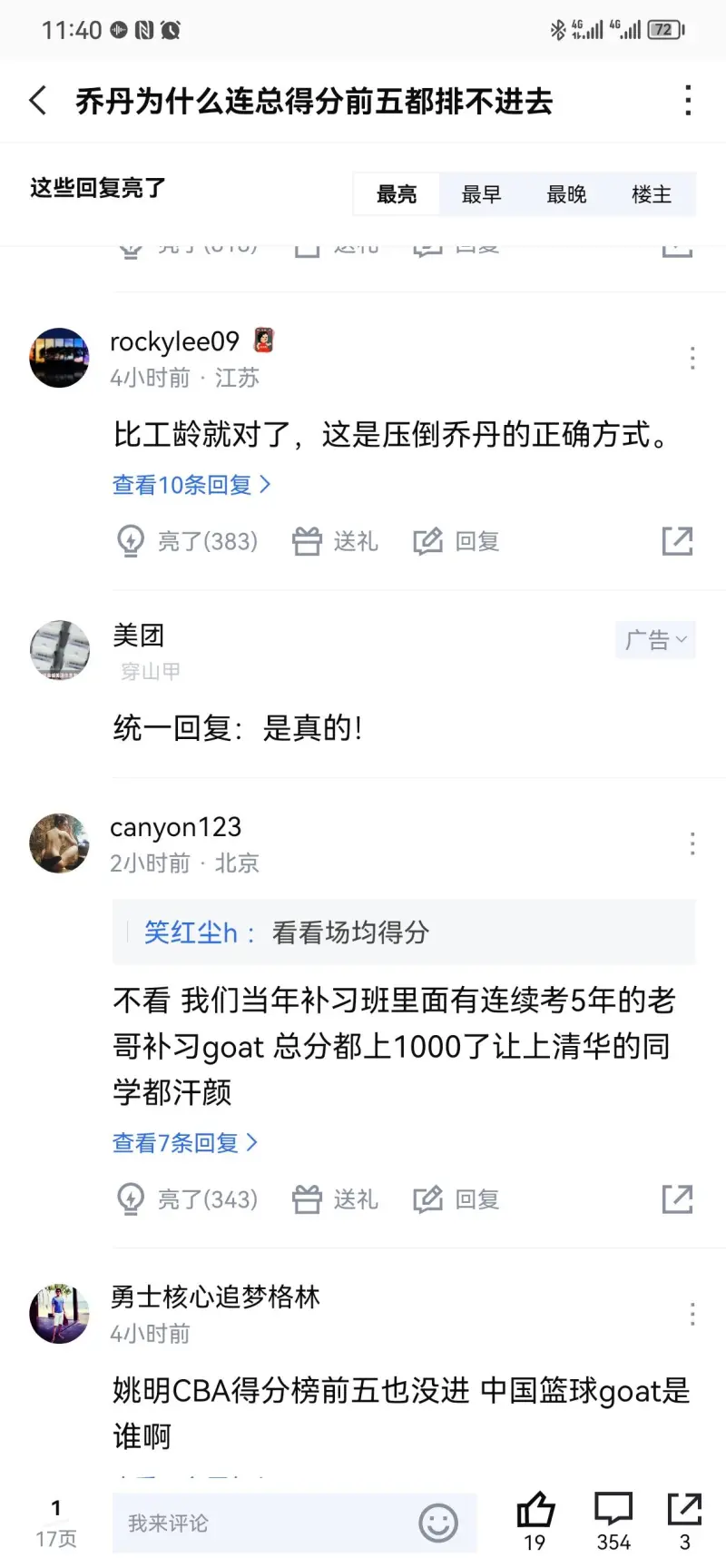Go back using the arrow in the header
The height and width of the screenshot is (1568, 726).
(38, 100)
